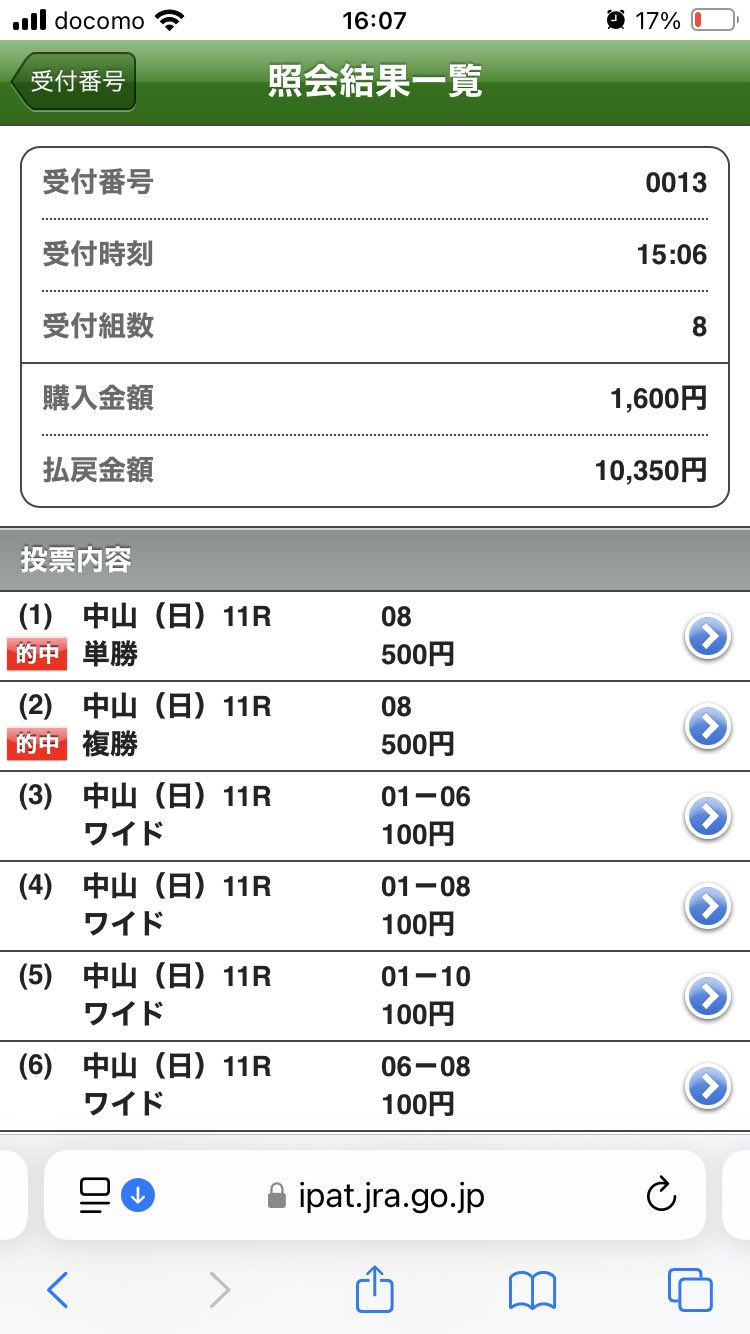This screenshot has width=750, height=1334.
Task: Open ワイド 01ー10 bet row
Action: click(375, 996)
